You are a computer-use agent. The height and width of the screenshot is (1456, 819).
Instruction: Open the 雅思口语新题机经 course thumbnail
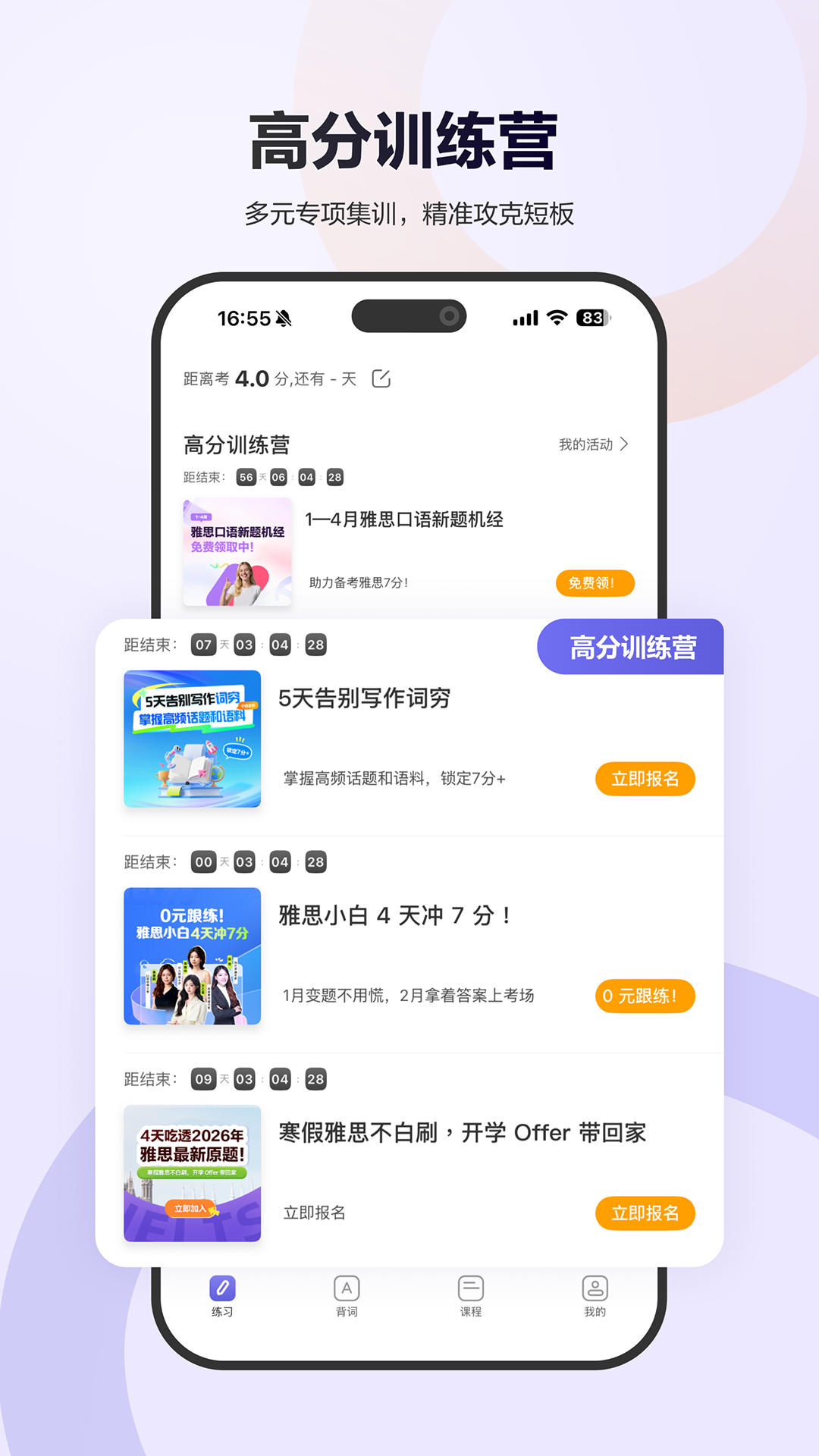coord(237,551)
